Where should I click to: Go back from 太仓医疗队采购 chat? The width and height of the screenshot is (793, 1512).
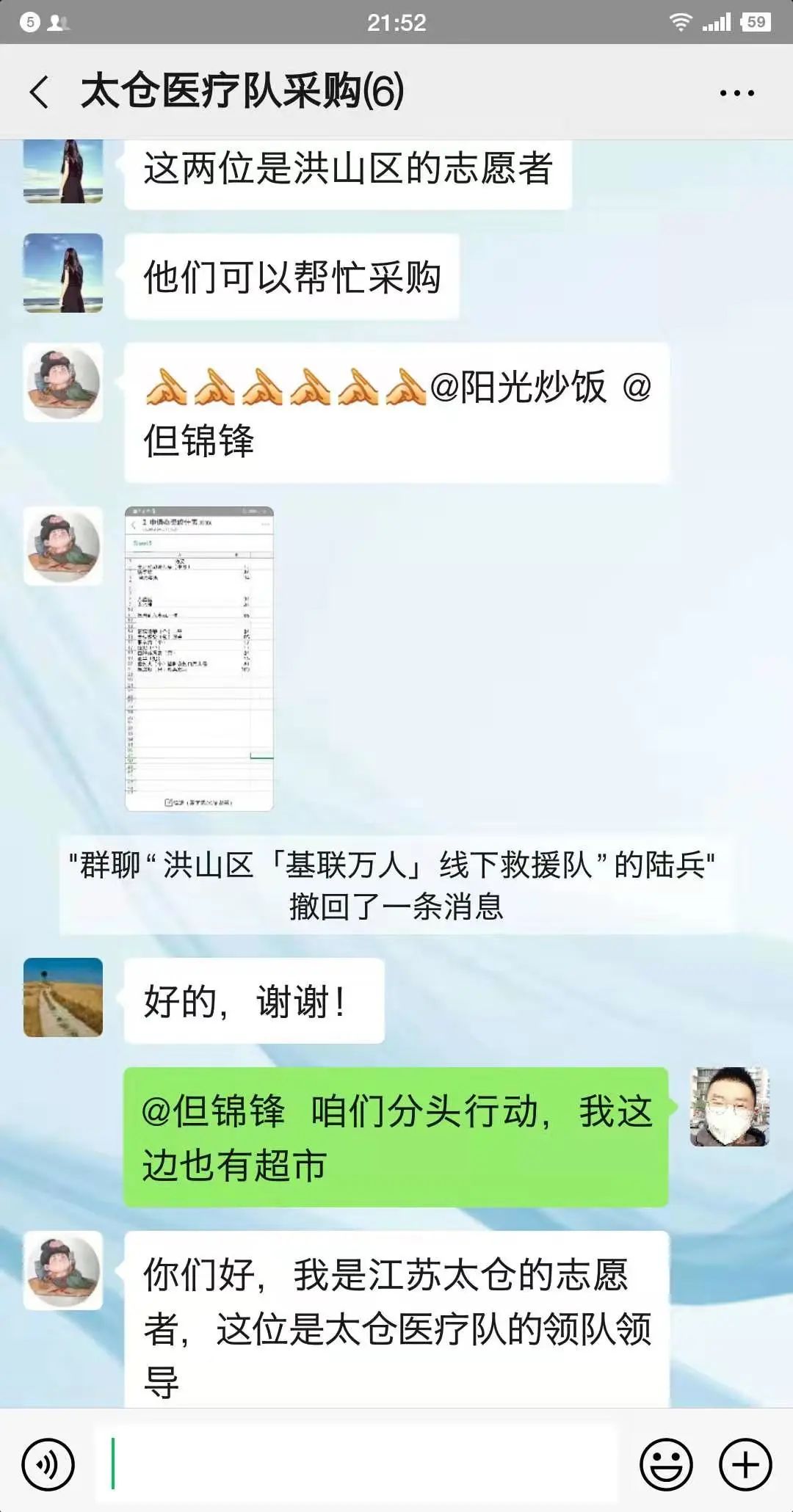click(40, 92)
